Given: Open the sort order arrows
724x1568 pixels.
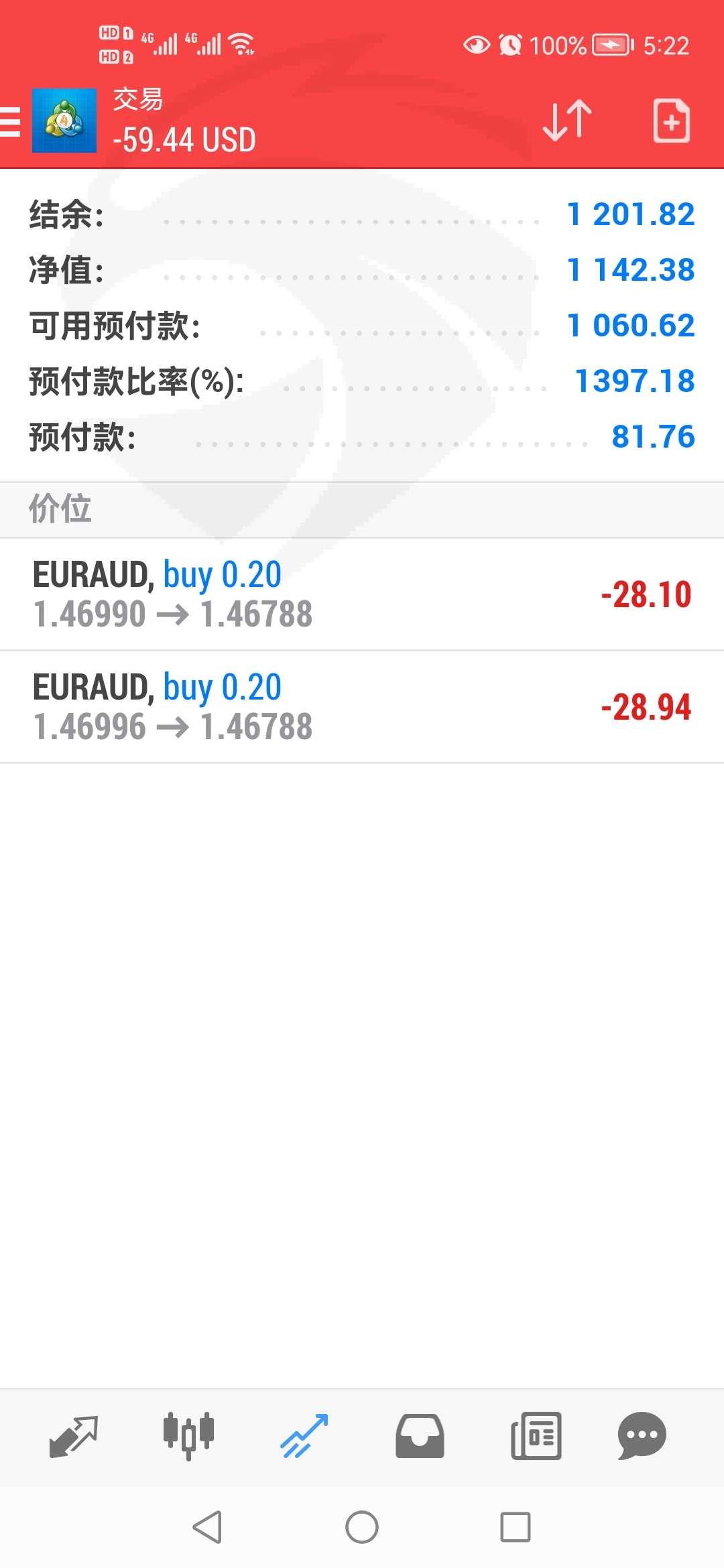Looking at the screenshot, I should click(567, 121).
